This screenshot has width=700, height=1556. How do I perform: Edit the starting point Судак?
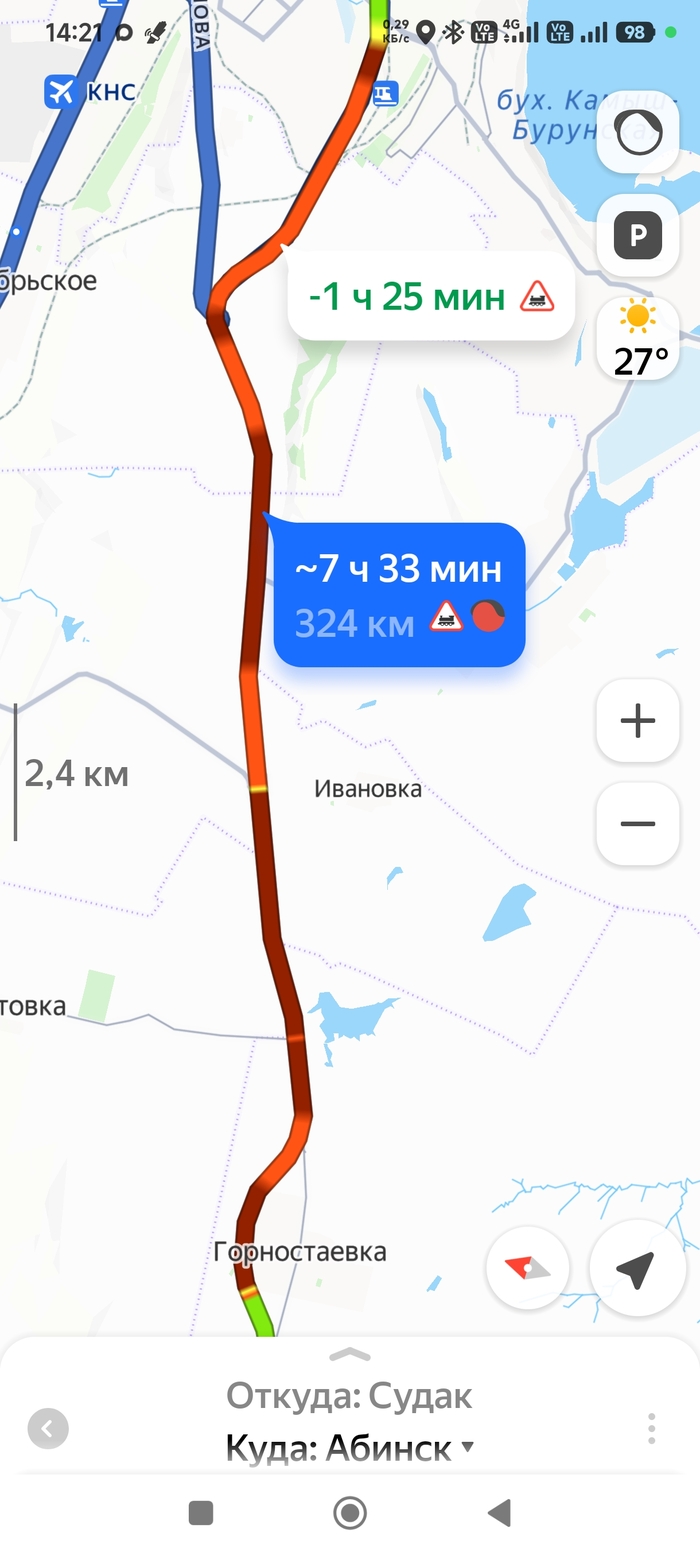point(349,1395)
